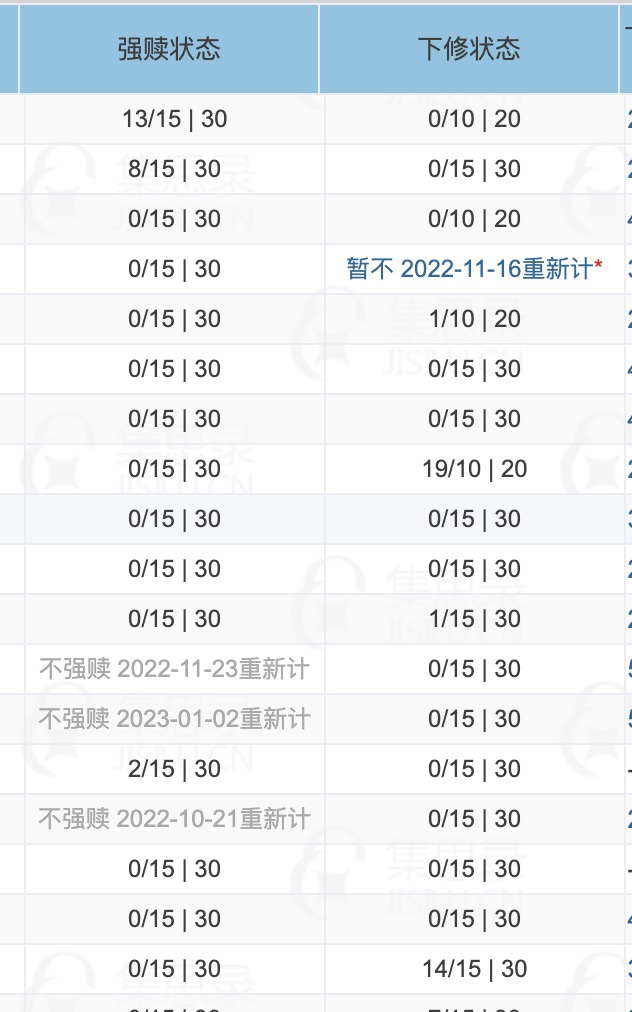Image resolution: width=632 pixels, height=1012 pixels.
Task: Sort table by the 下修状态 column header
Action: click(469, 49)
